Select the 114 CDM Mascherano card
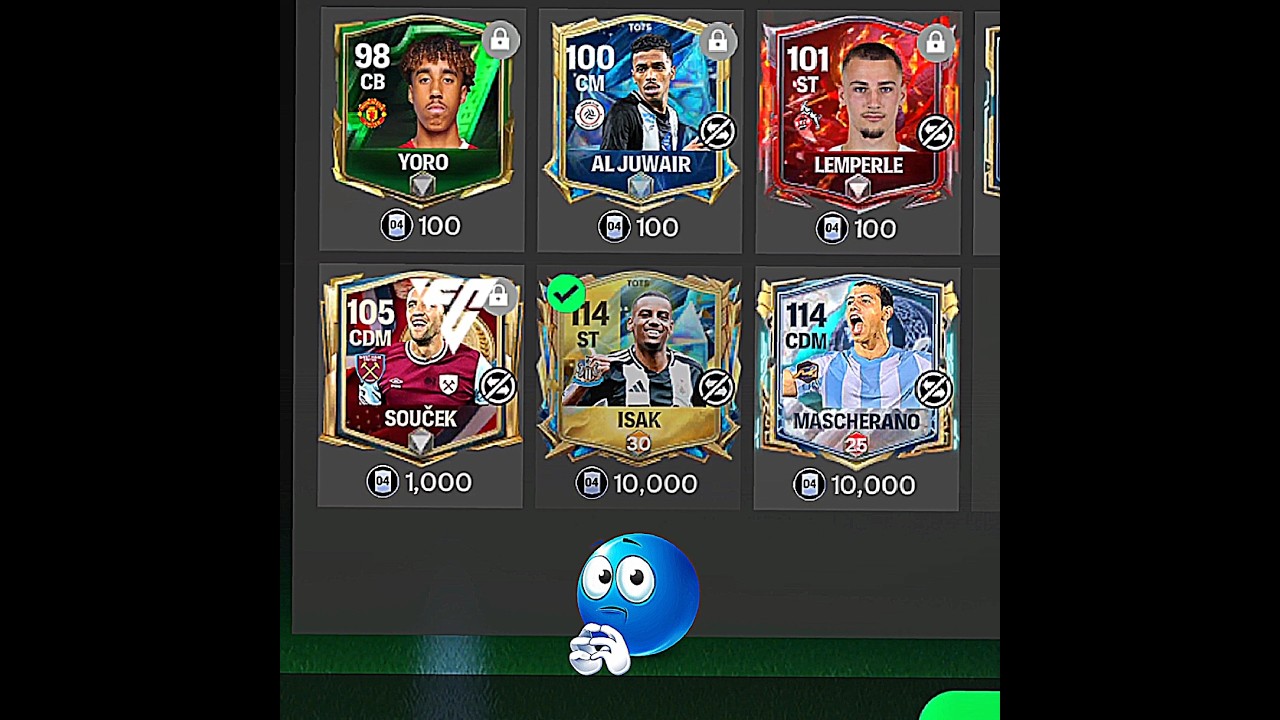This screenshot has height=720, width=1280. pyautogui.click(x=857, y=370)
